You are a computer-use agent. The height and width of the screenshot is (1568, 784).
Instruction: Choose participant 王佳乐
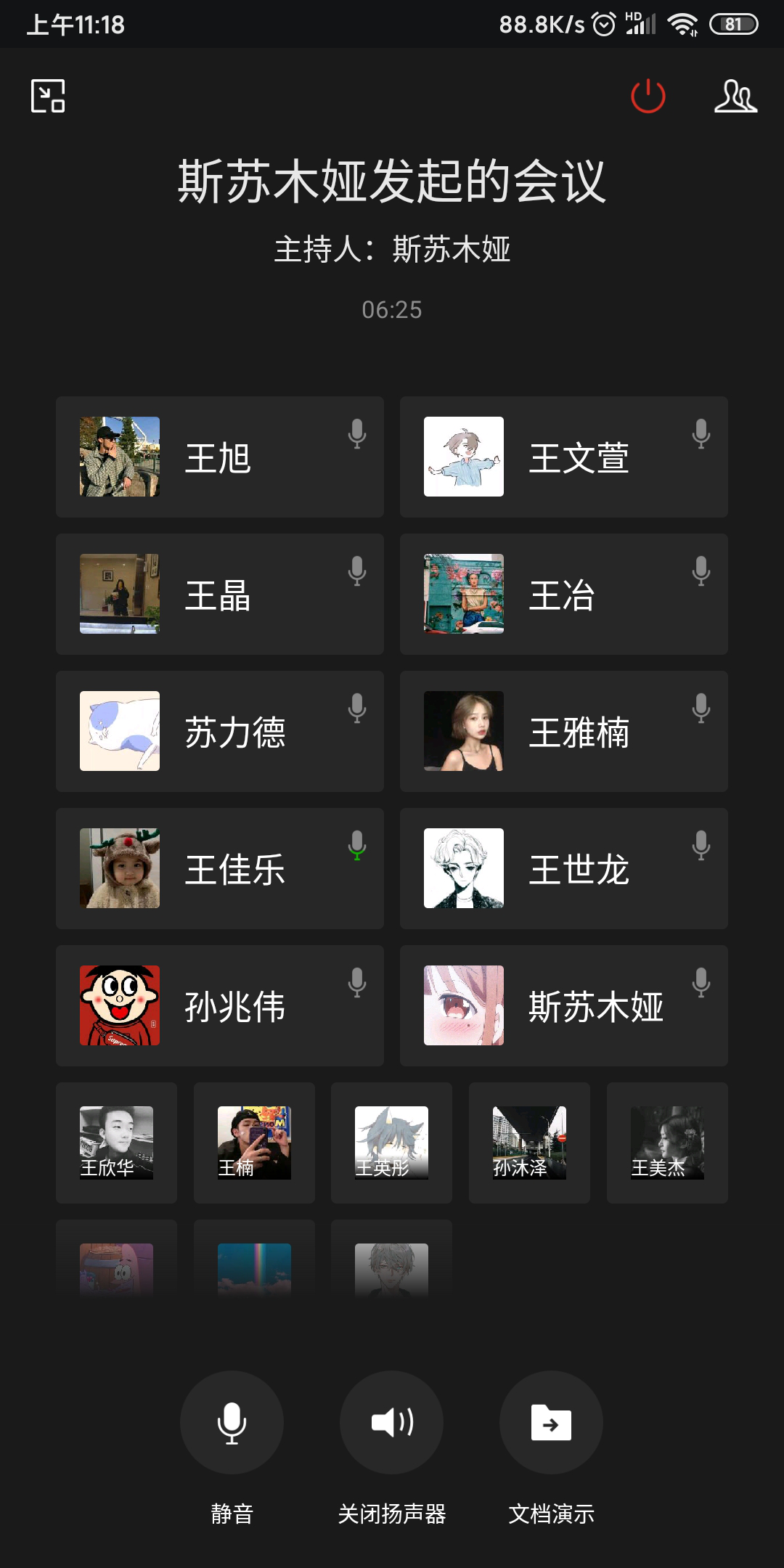coord(219,868)
